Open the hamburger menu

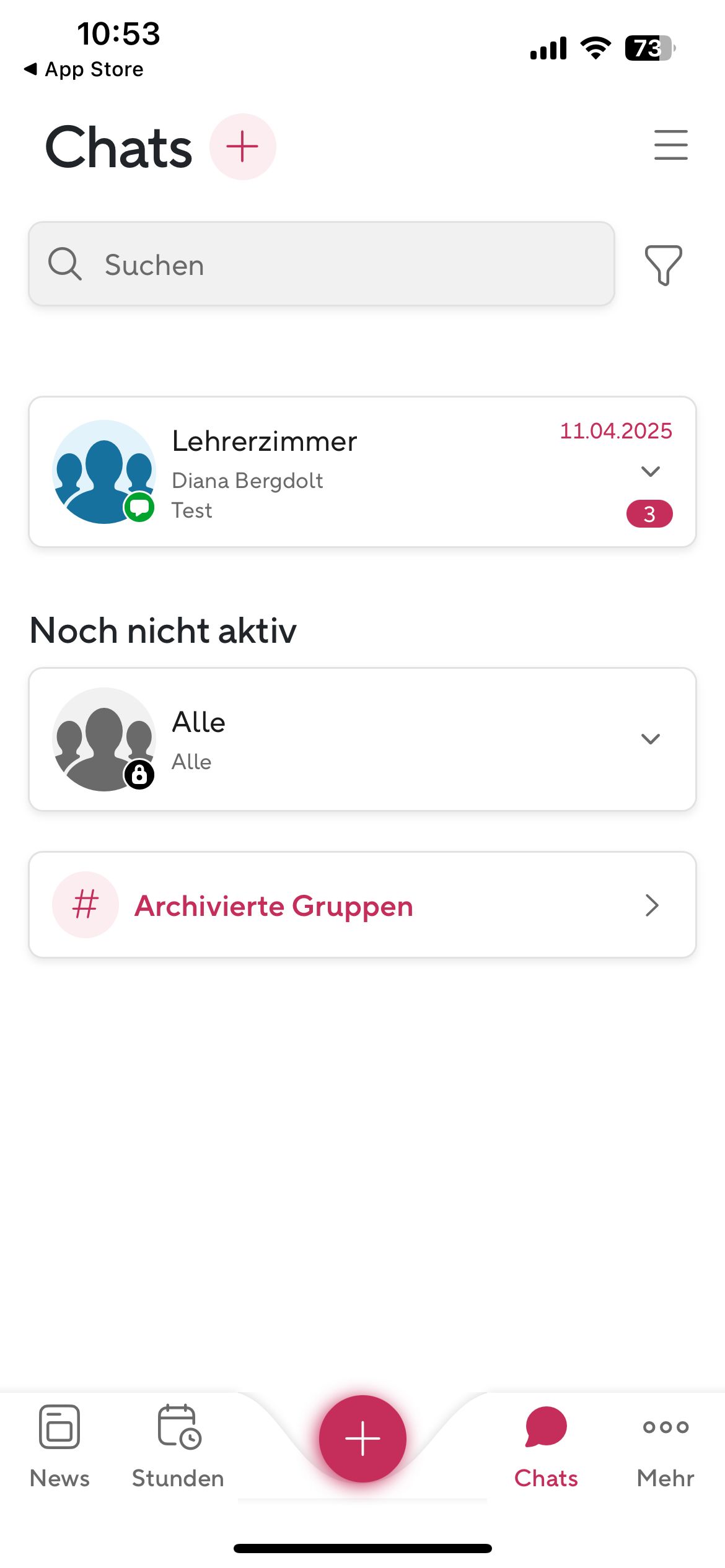(x=670, y=145)
